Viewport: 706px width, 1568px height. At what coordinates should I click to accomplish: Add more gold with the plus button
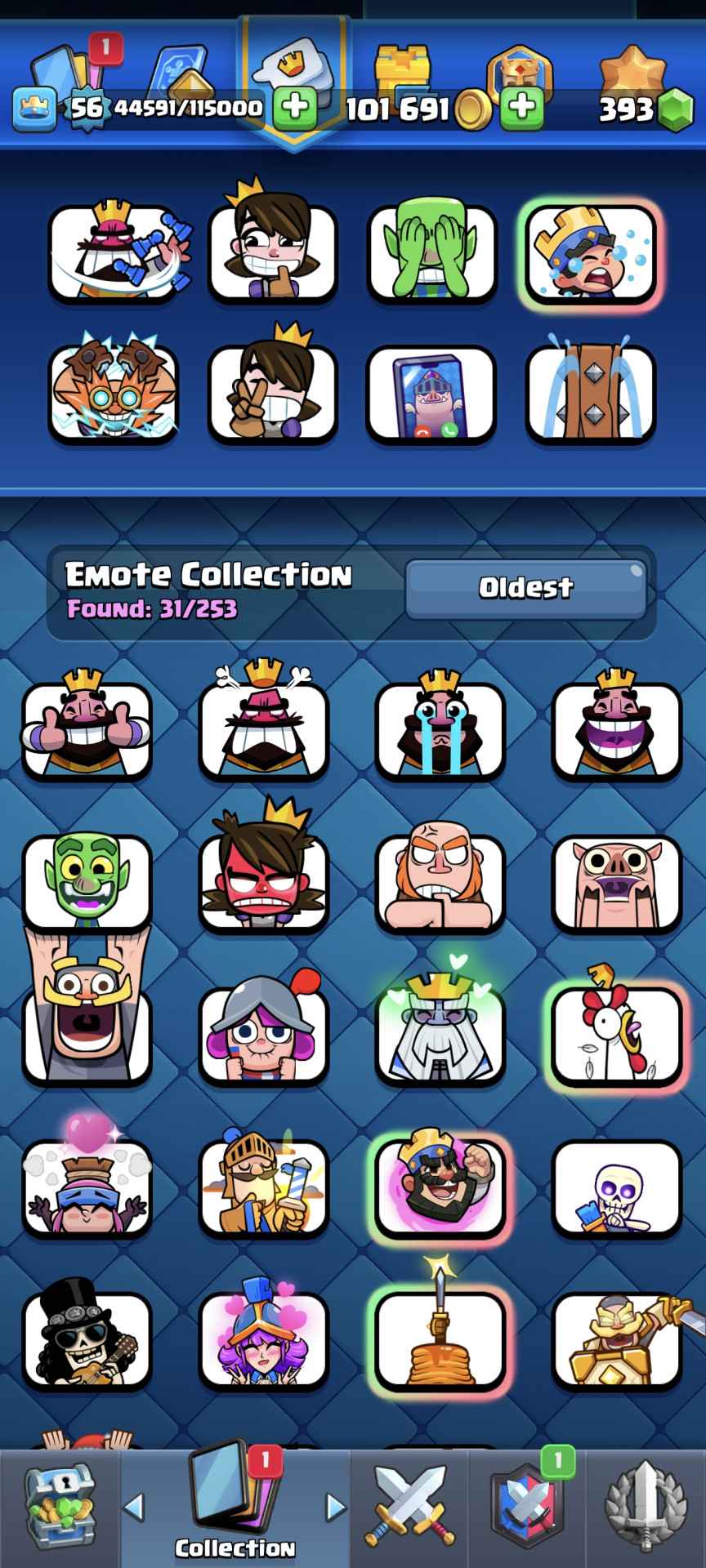click(521, 107)
